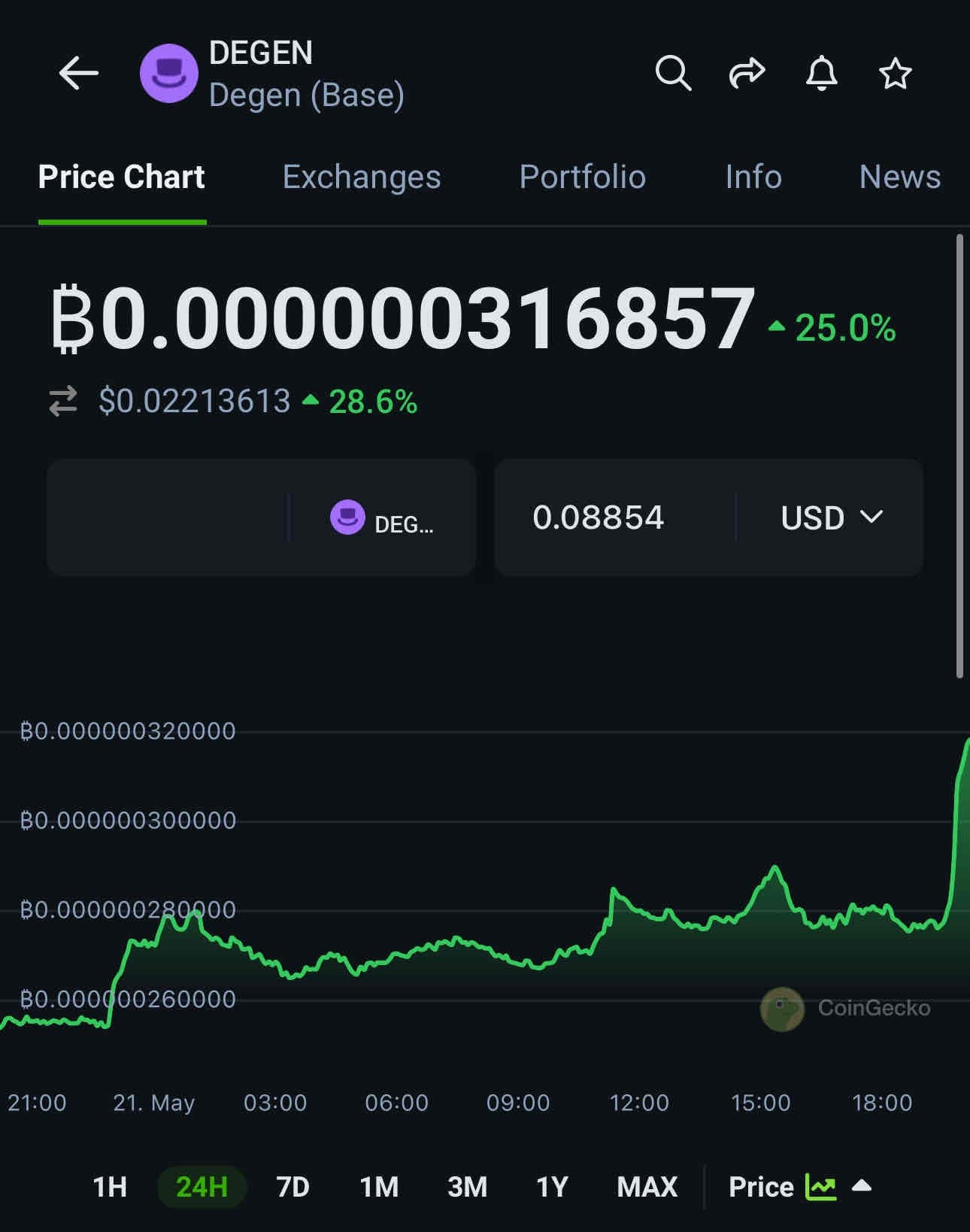Enter amount in the DEGEN converter field
This screenshot has width=970, height=1232.
tap(169, 517)
